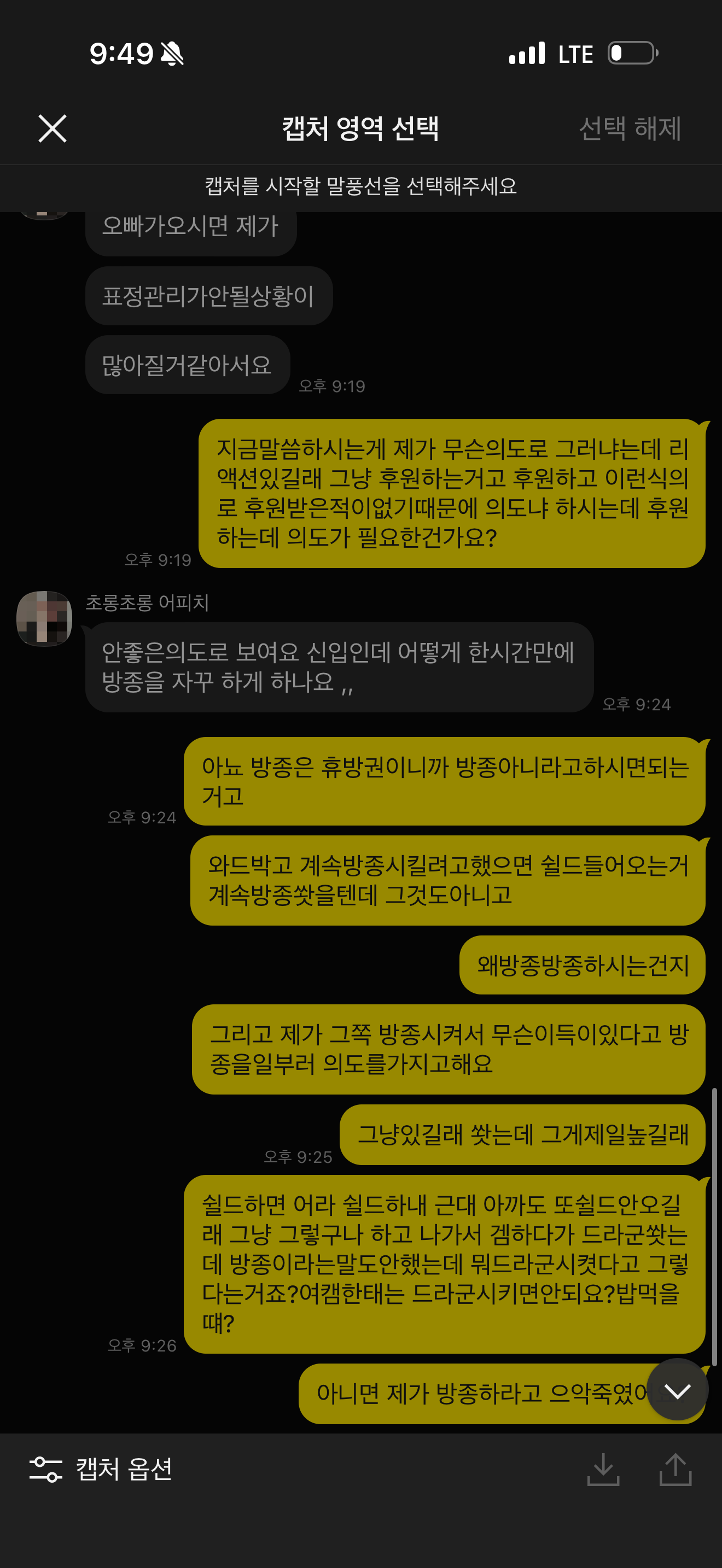Select the bubble '그냥있길래 쐈는데 그게제일높길래'

tap(522, 1134)
